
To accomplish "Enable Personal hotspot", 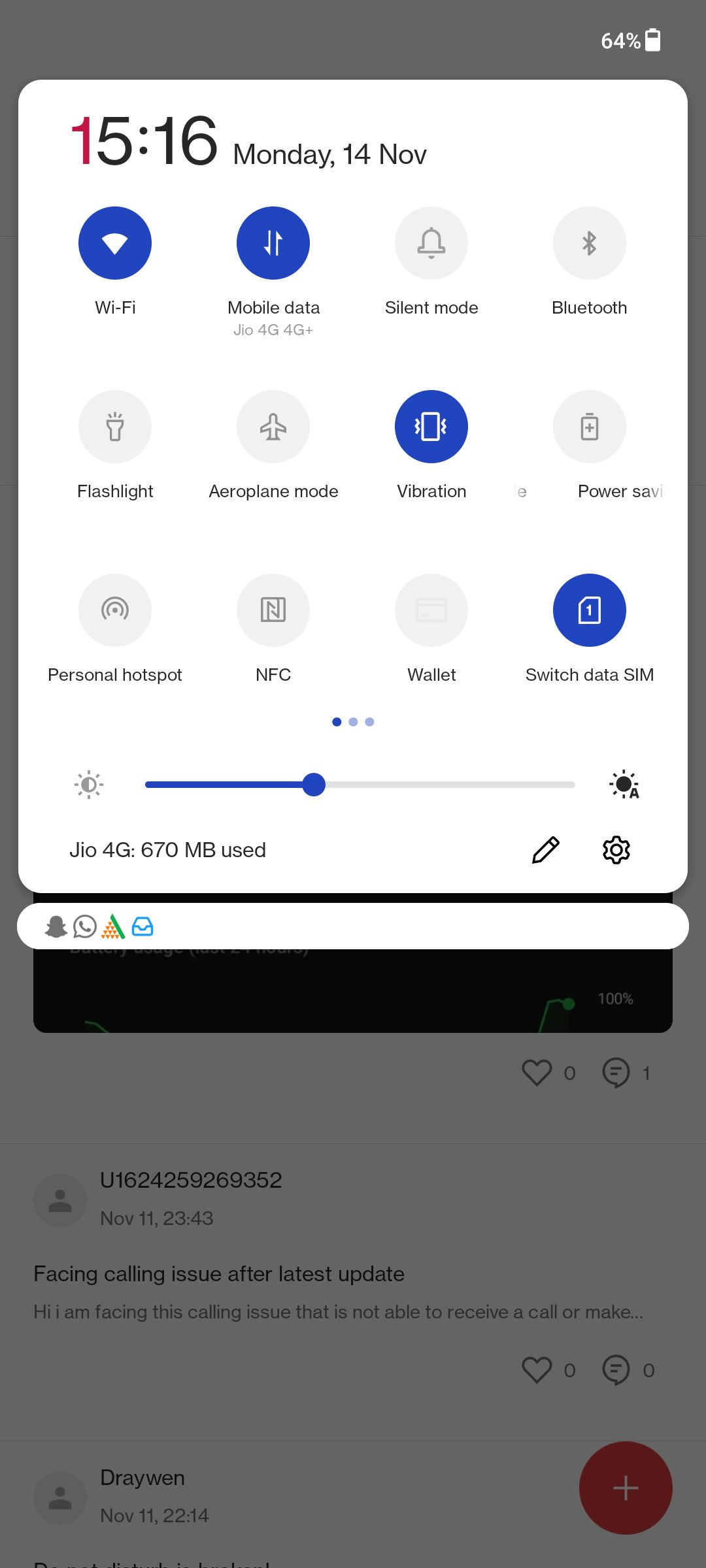I will pyautogui.click(x=115, y=610).
